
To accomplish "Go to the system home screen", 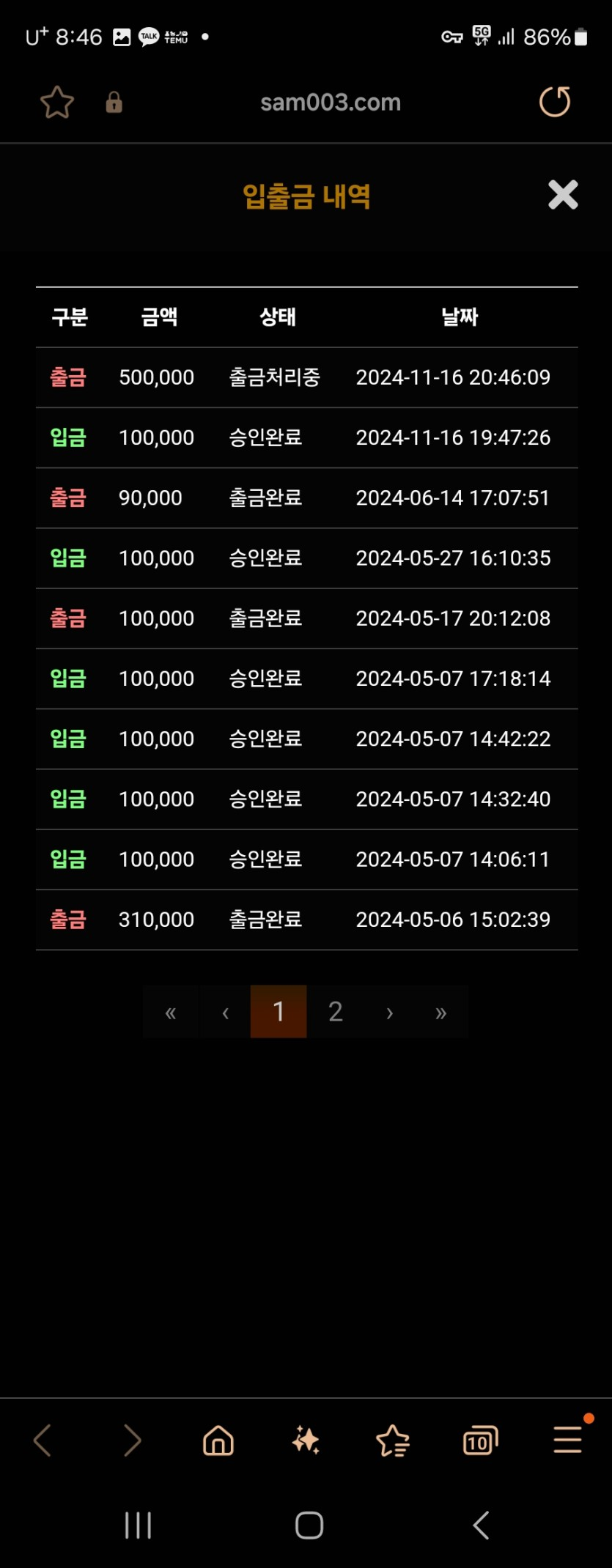I will coord(309,1526).
